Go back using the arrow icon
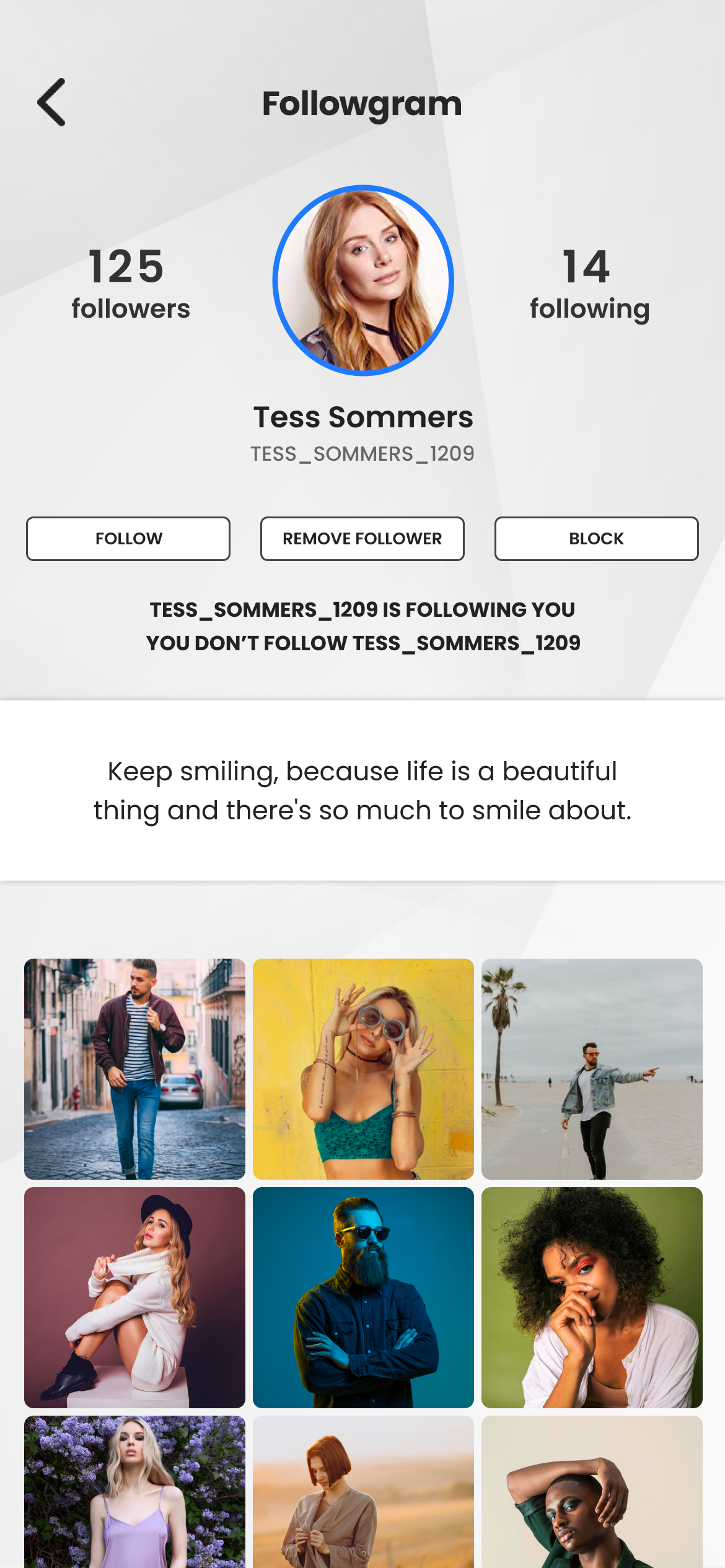Viewport: 725px width, 1568px height. point(52,103)
